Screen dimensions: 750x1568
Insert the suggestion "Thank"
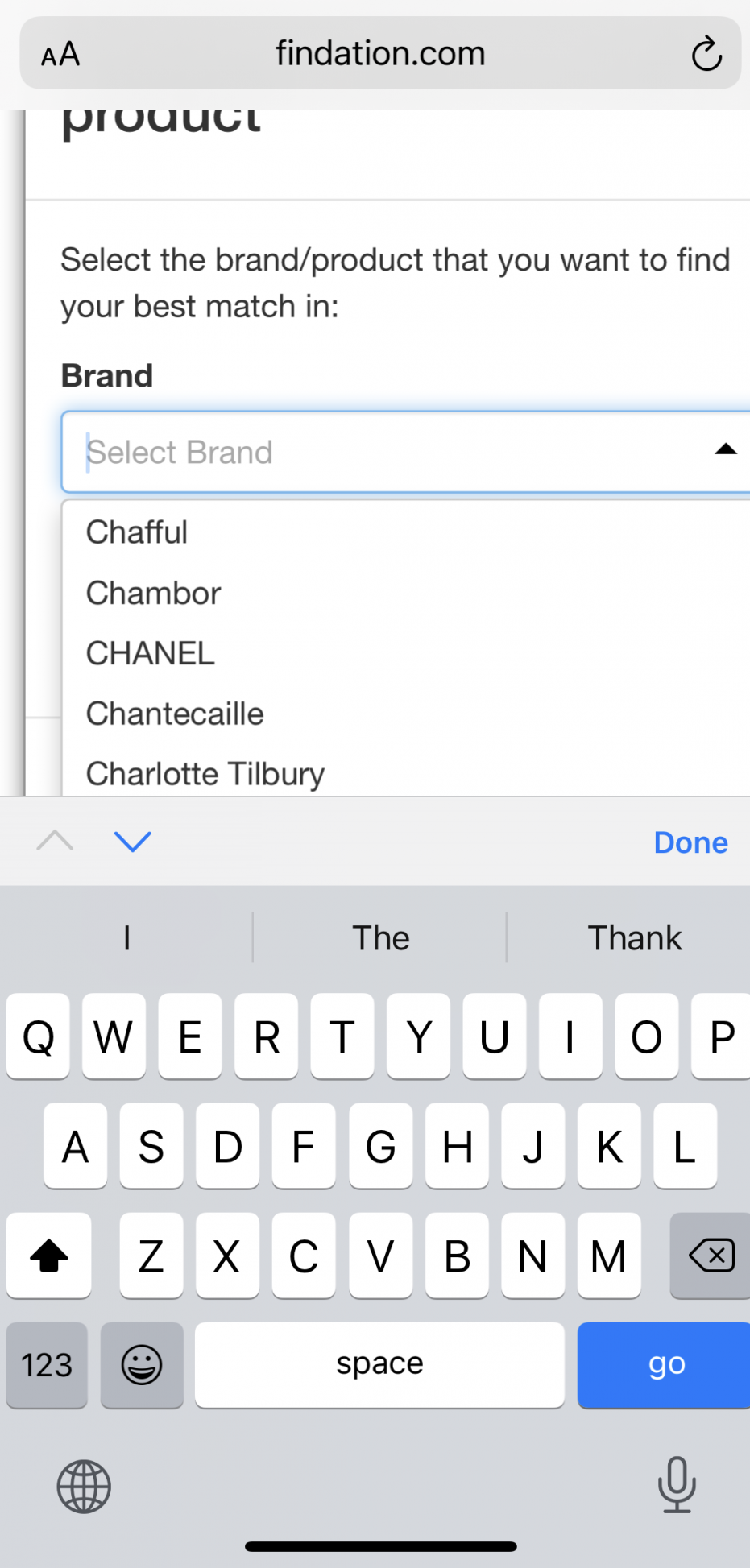pyautogui.click(x=634, y=938)
